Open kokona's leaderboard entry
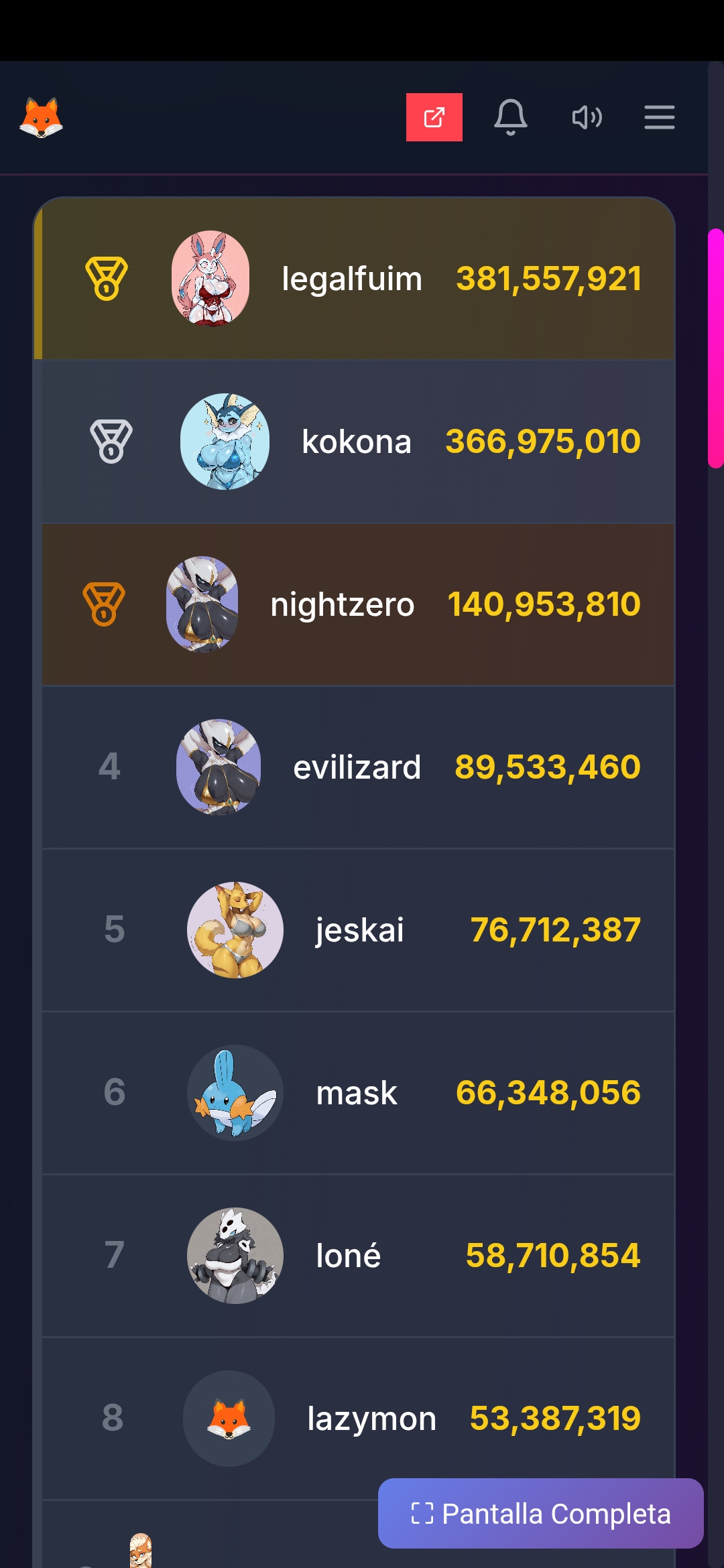Image resolution: width=724 pixels, height=1568 pixels. pos(357,442)
